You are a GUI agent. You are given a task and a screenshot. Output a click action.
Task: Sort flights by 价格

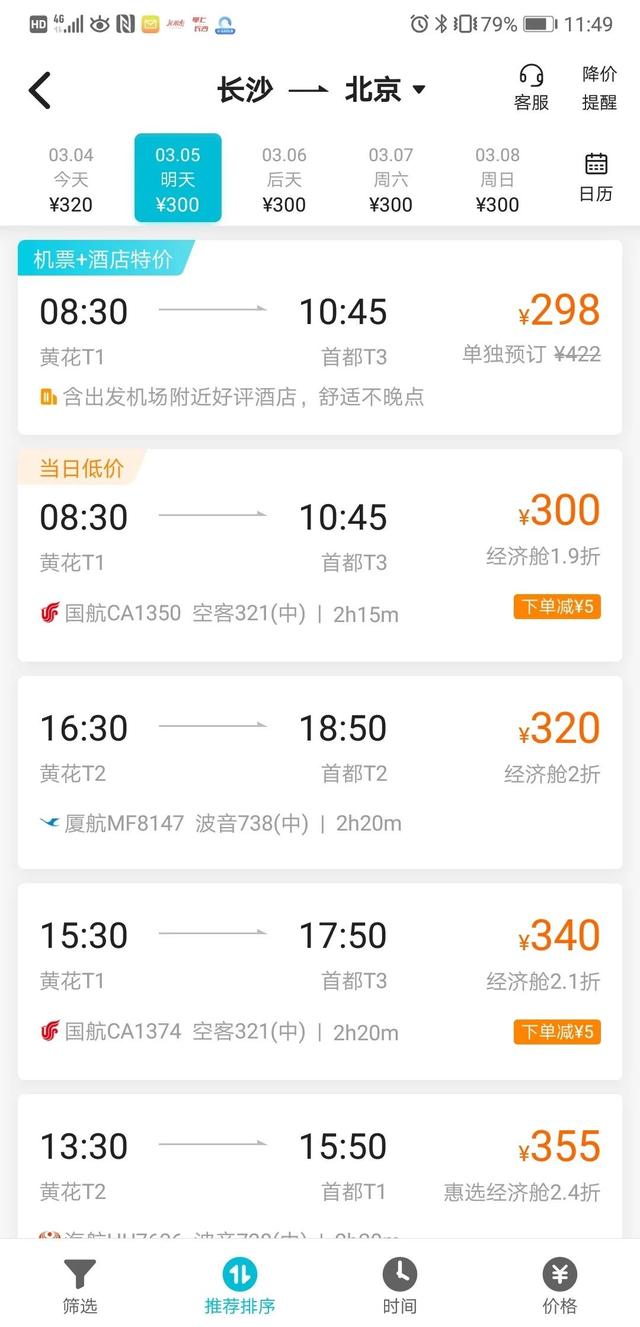(560, 1286)
